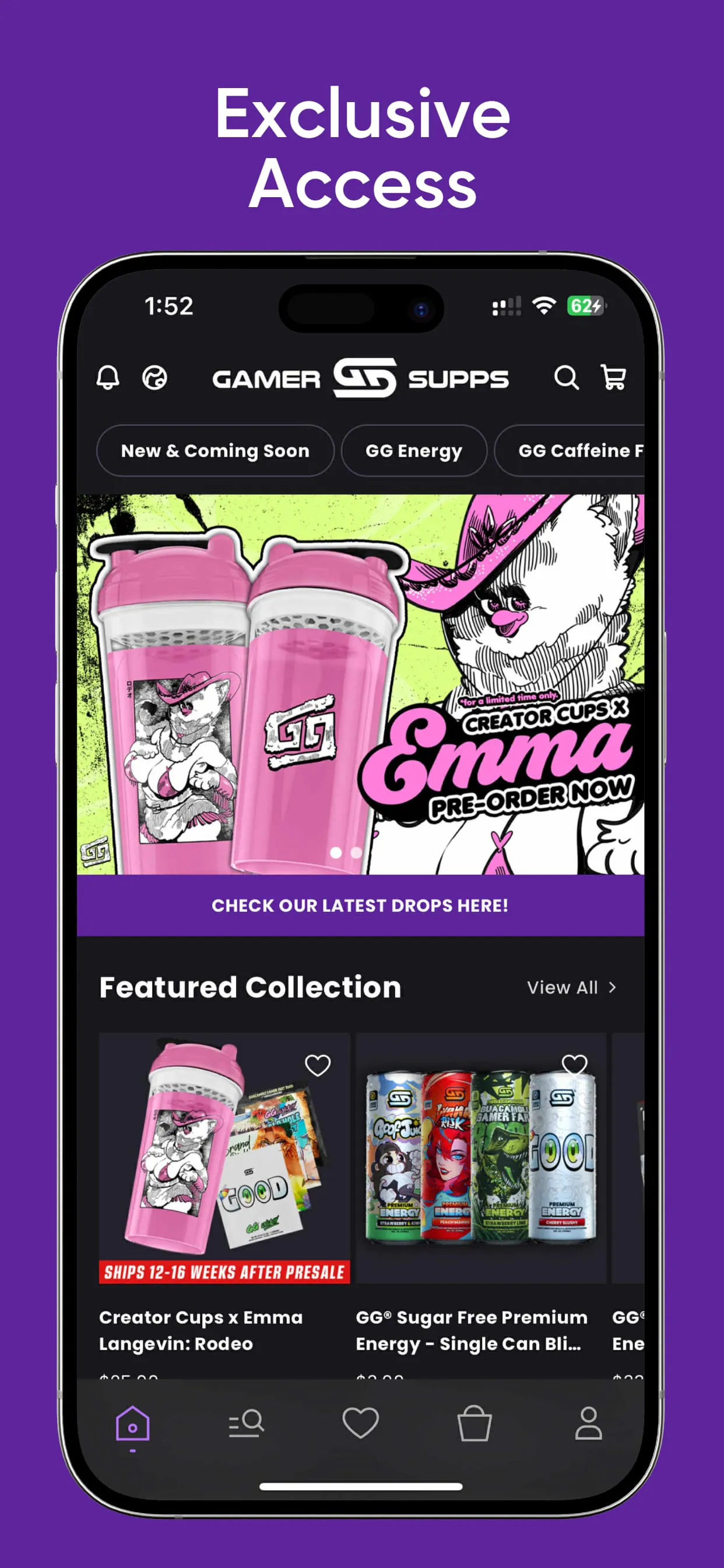Viewport: 724px width, 1568px height.
Task: Switch to the GG Energy category
Action: coord(414,451)
